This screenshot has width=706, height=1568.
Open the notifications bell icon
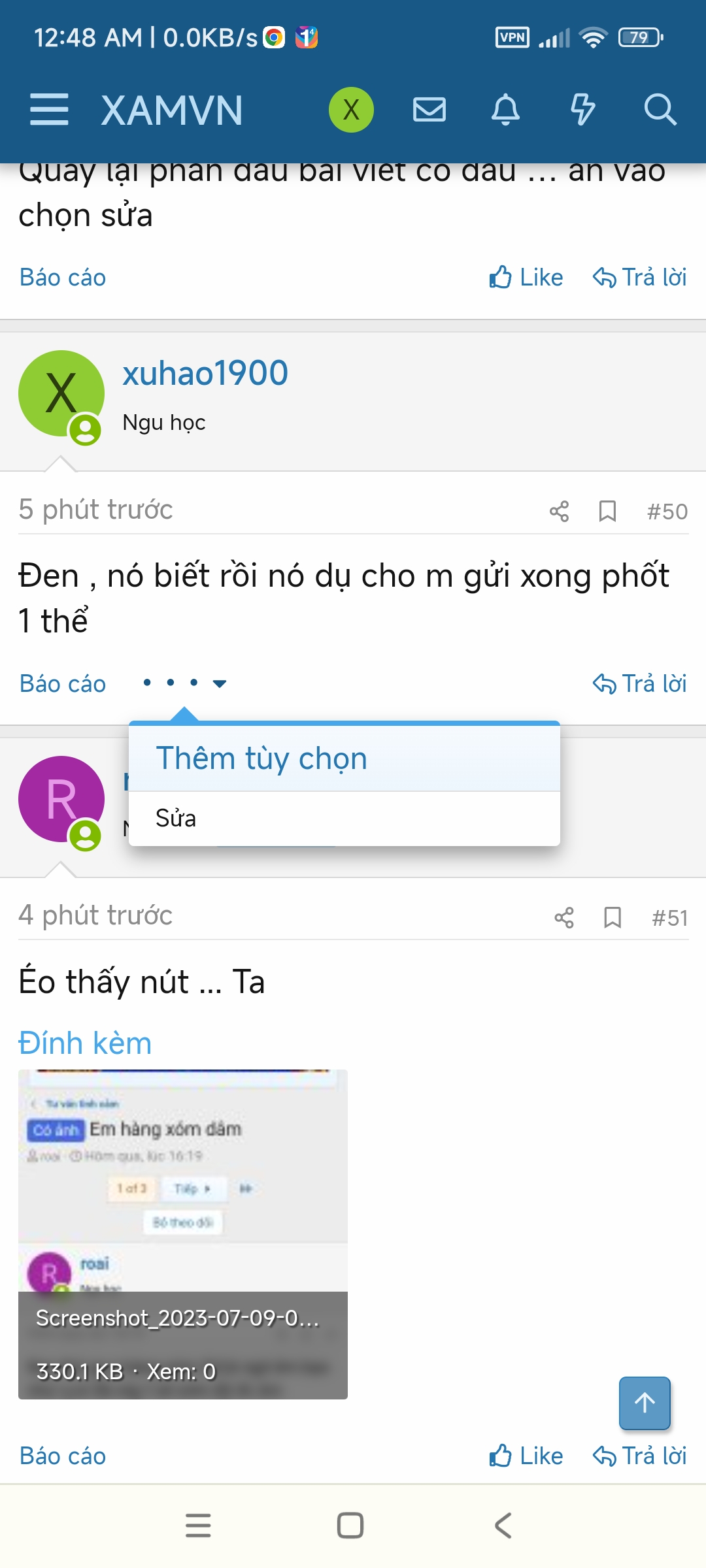[x=505, y=110]
